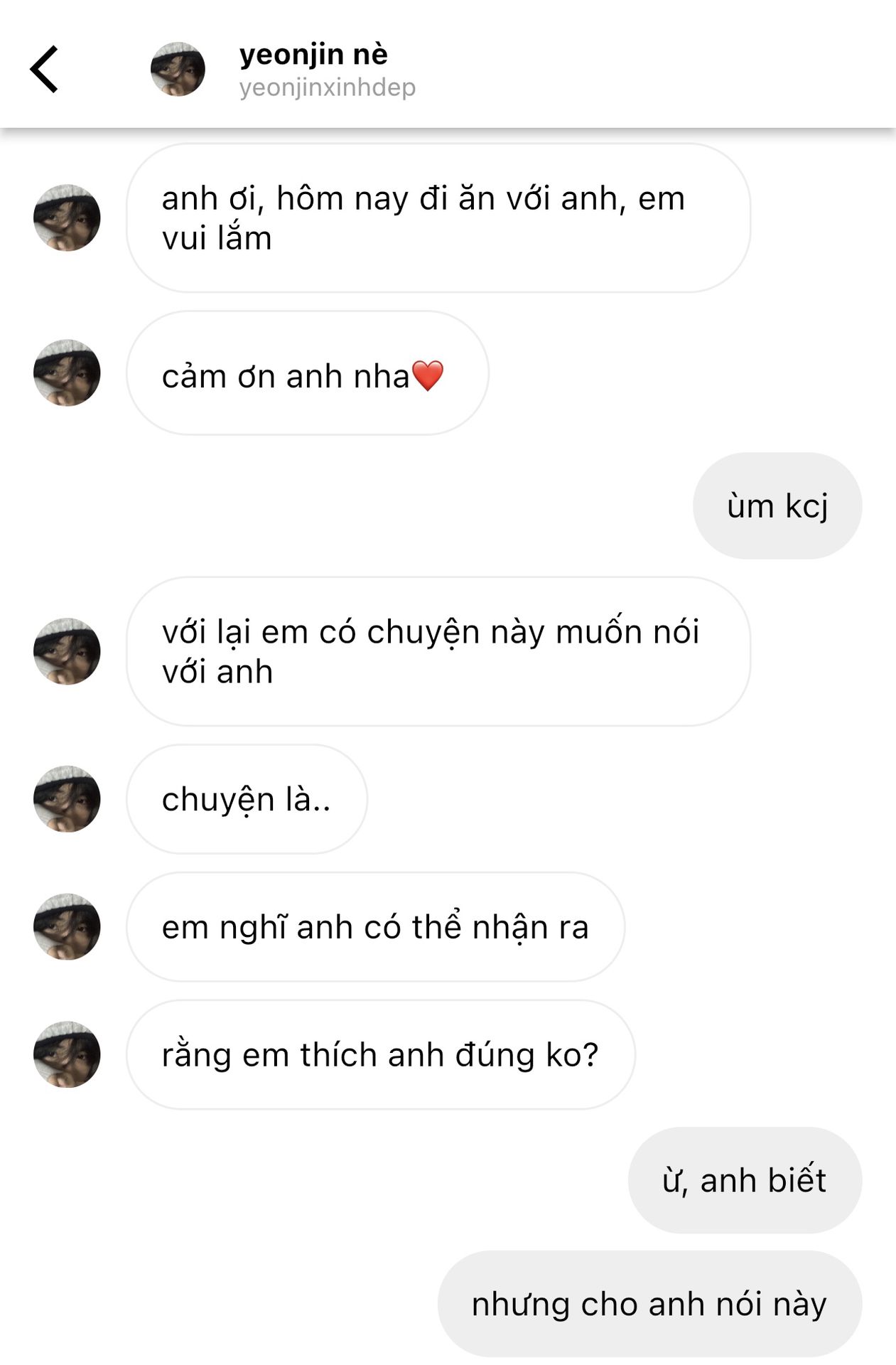Viewport: 896px width, 1365px height.
Task: Tap the header profile picture of yeonjinxinhdep
Action: tap(178, 69)
